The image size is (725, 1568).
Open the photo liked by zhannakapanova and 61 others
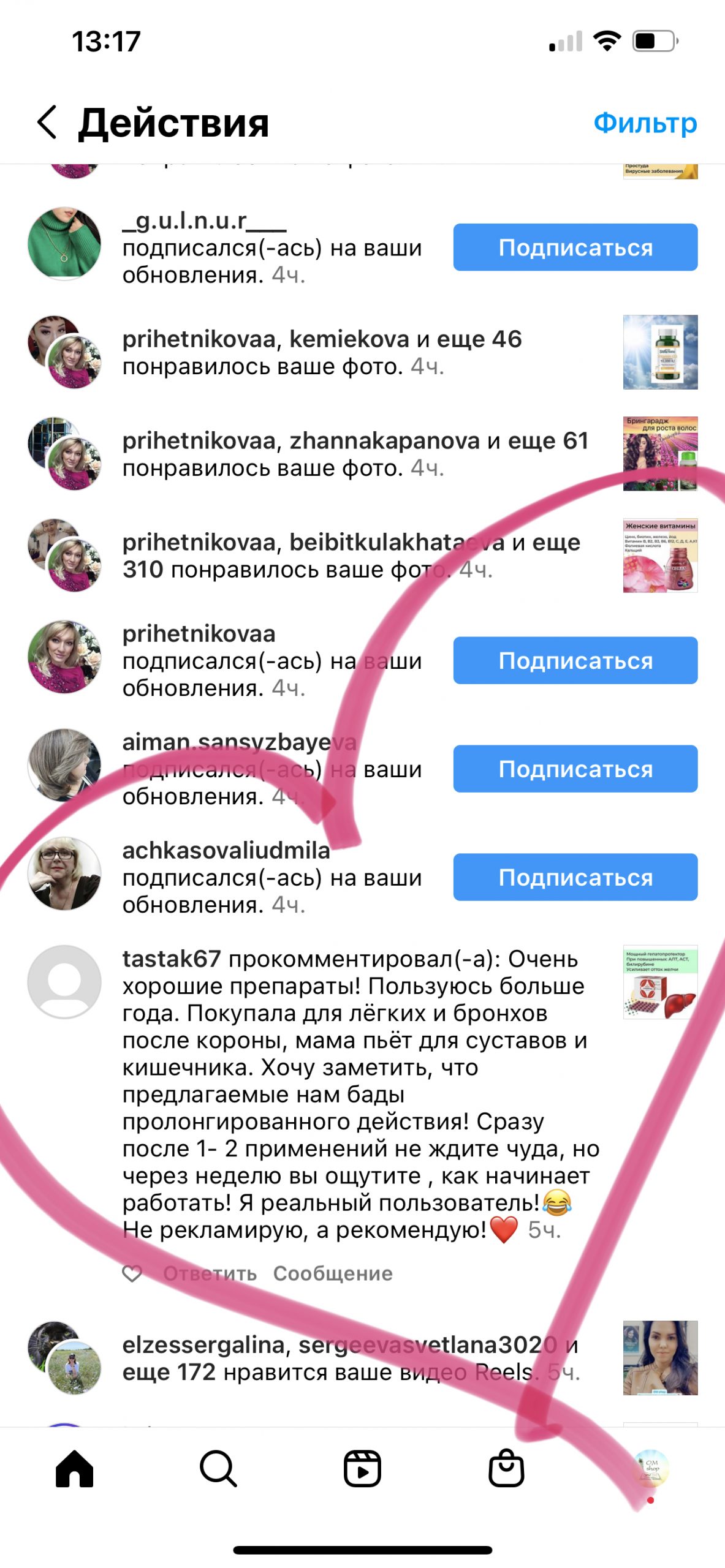[x=660, y=454]
